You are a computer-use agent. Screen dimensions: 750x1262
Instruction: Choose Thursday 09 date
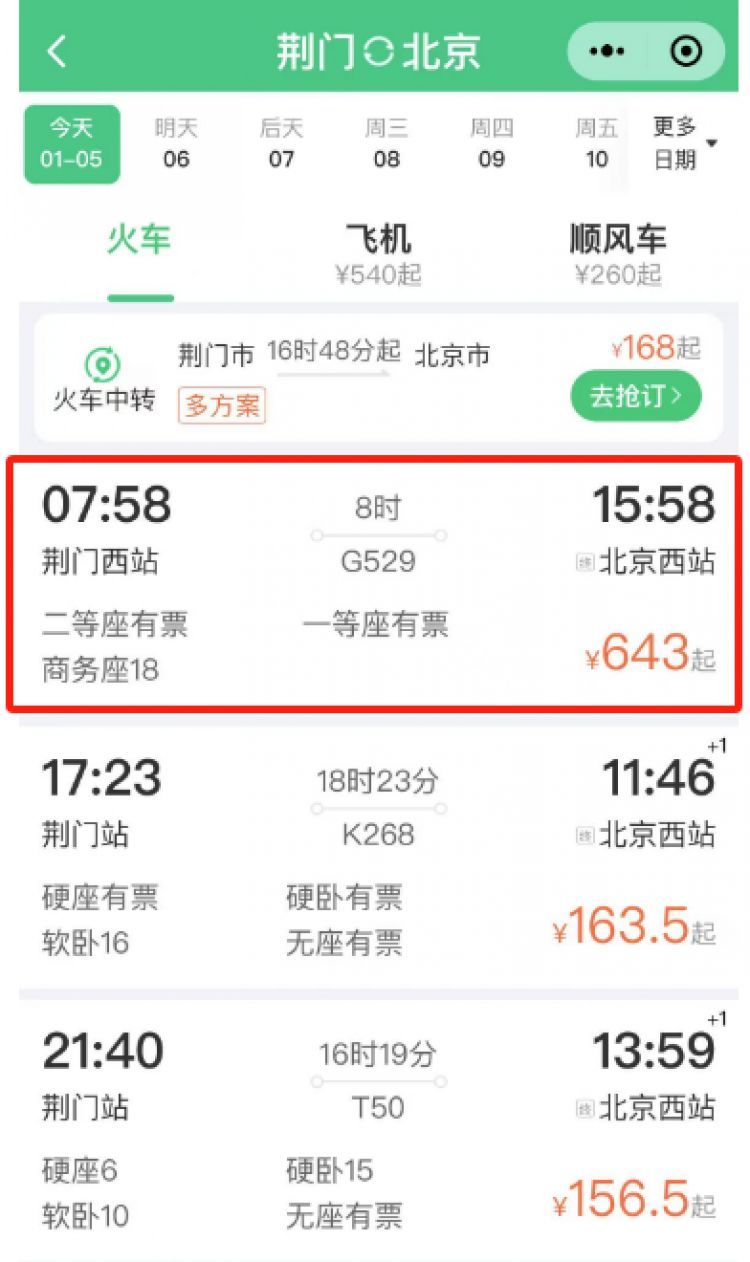491,144
